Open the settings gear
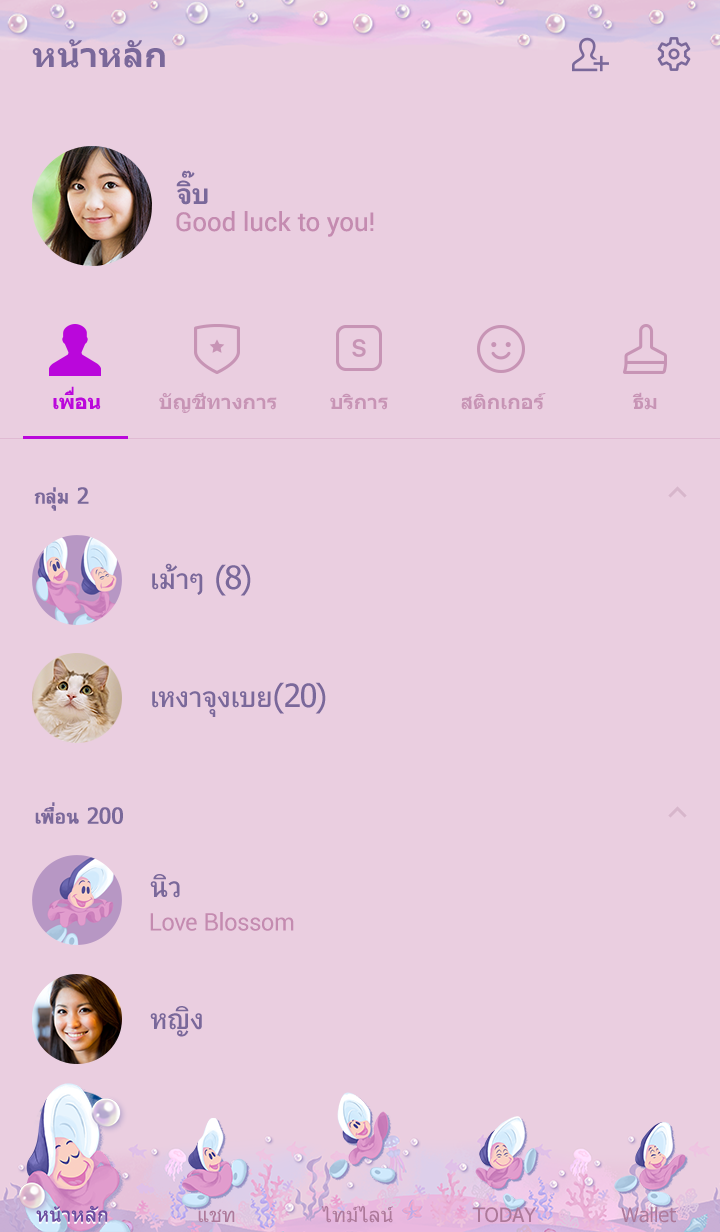Screen dimensions: 720x1232 tap(674, 54)
